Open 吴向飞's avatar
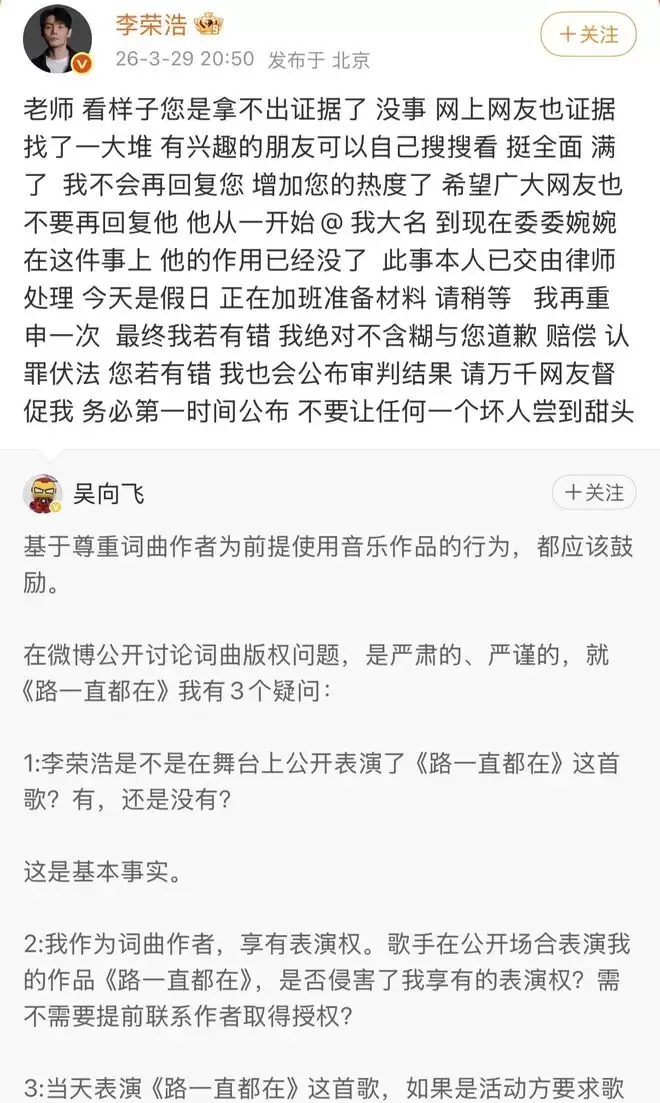 pyautogui.click(x=43, y=494)
